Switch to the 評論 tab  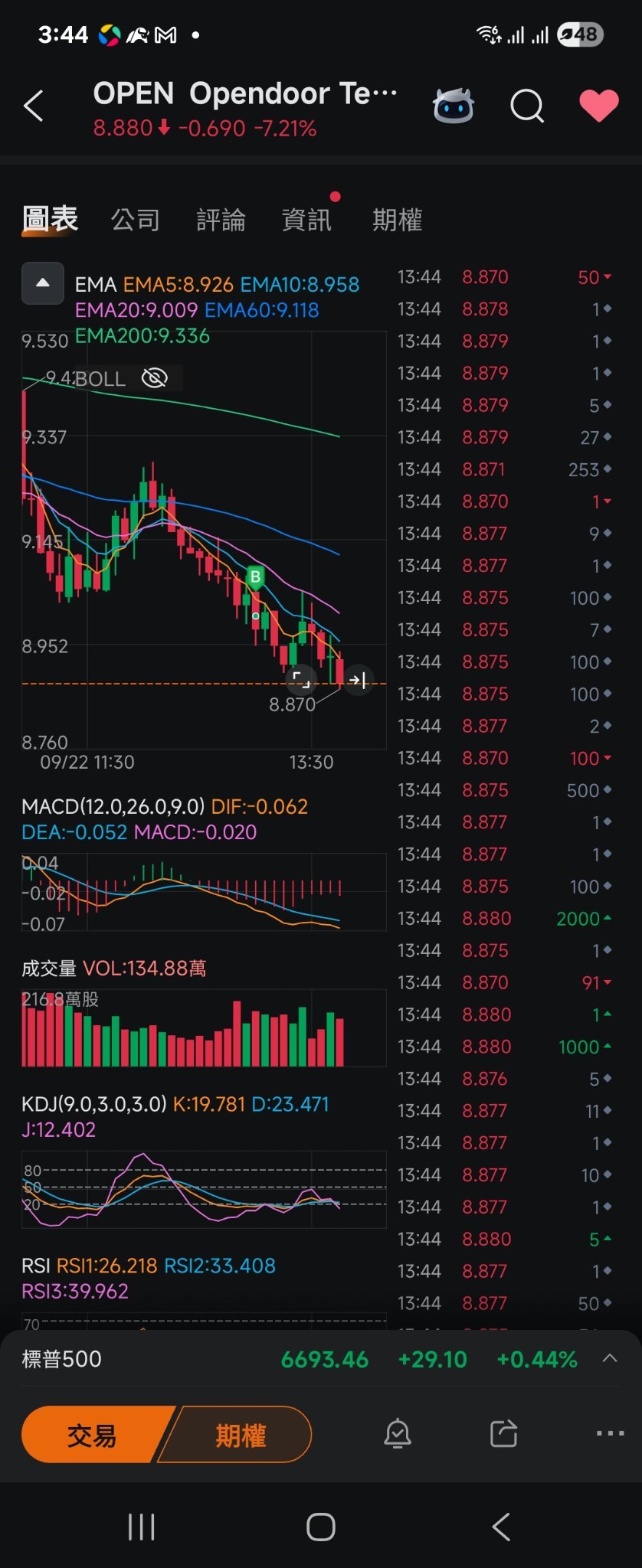(x=221, y=220)
